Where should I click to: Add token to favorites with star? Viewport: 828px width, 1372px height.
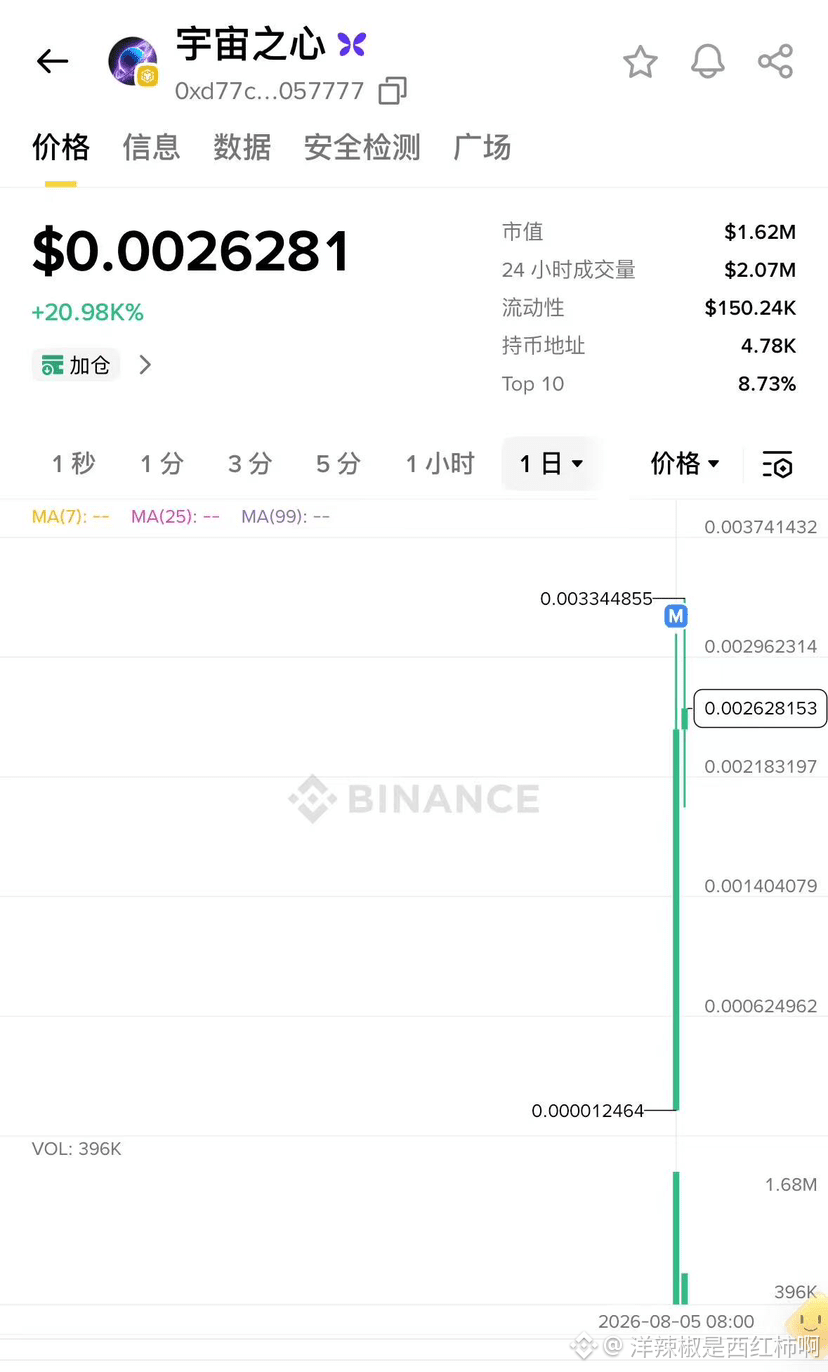pyautogui.click(x=640, y=62)
